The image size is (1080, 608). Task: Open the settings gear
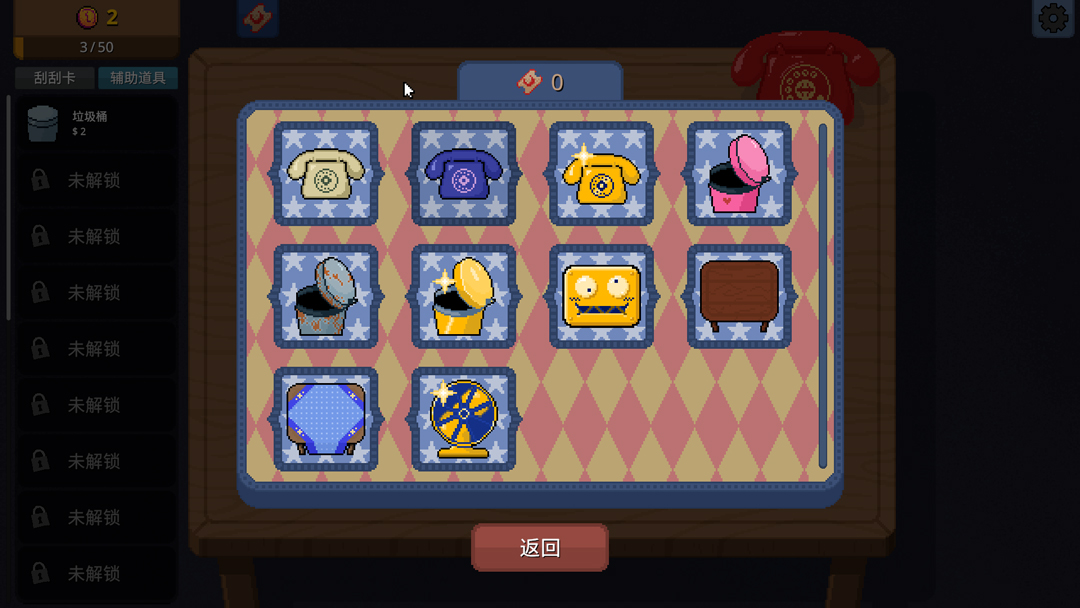[1053, 18]
